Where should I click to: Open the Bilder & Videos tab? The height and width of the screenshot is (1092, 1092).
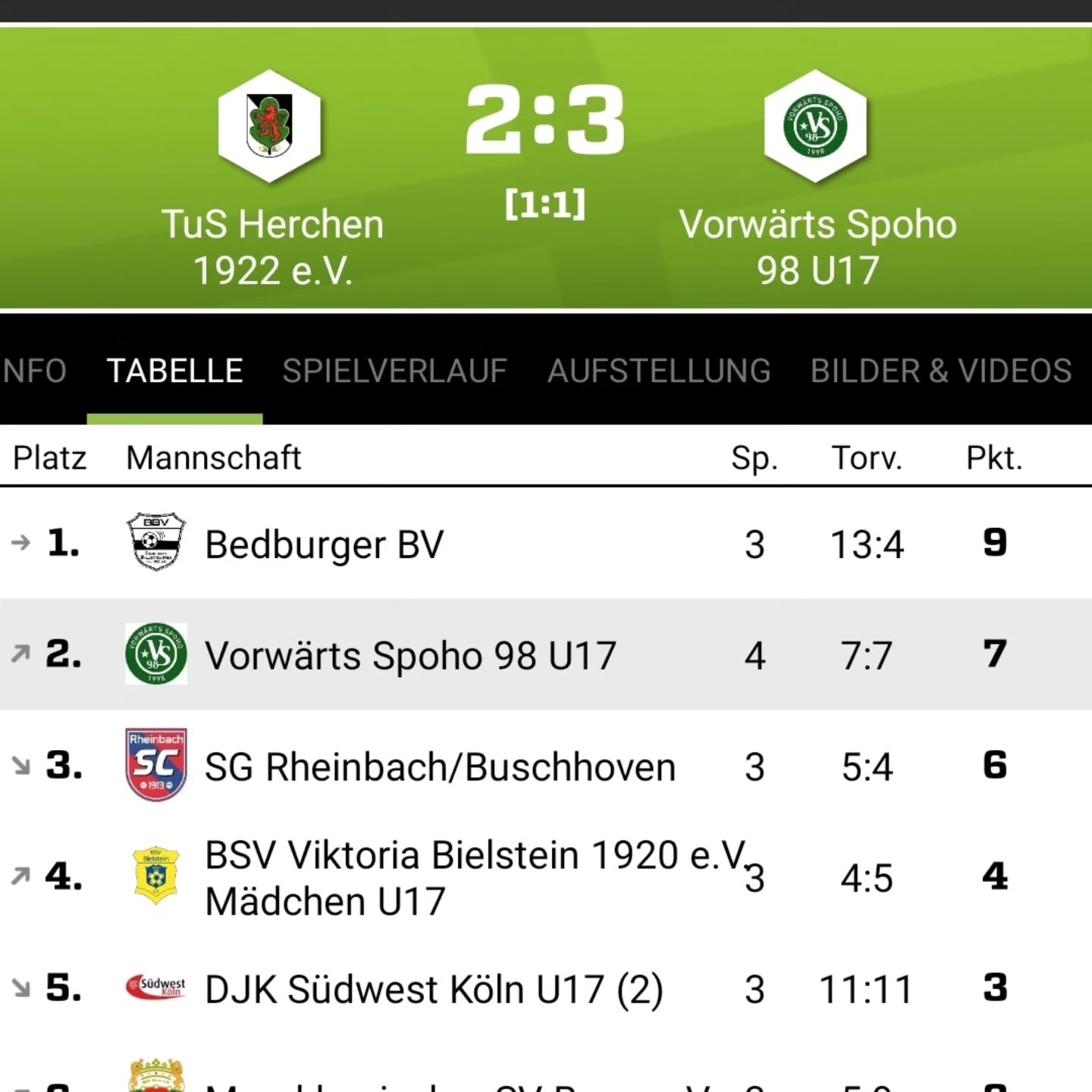coord(940,371)
